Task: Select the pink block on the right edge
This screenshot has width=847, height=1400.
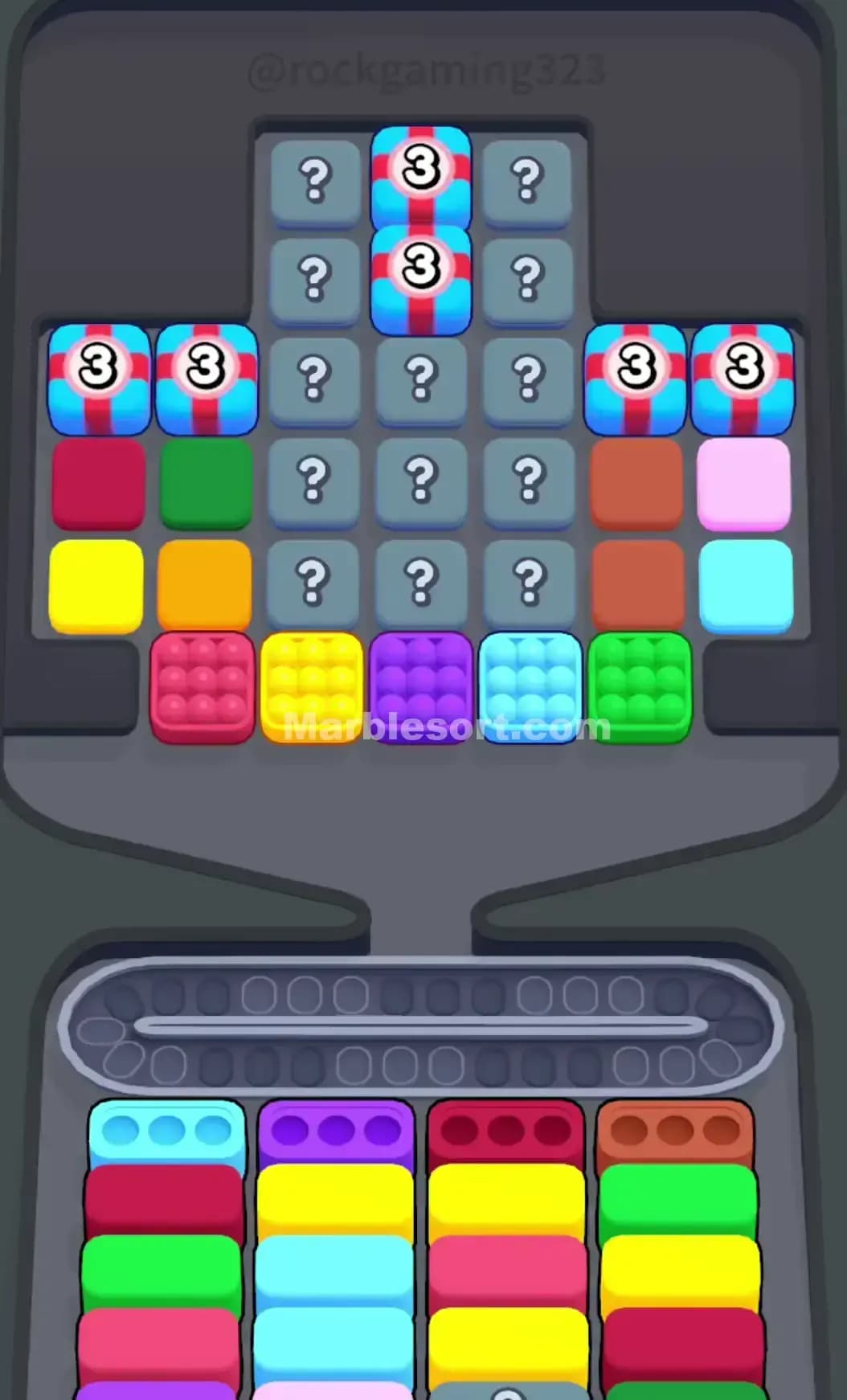Action: tap(743, 482)
